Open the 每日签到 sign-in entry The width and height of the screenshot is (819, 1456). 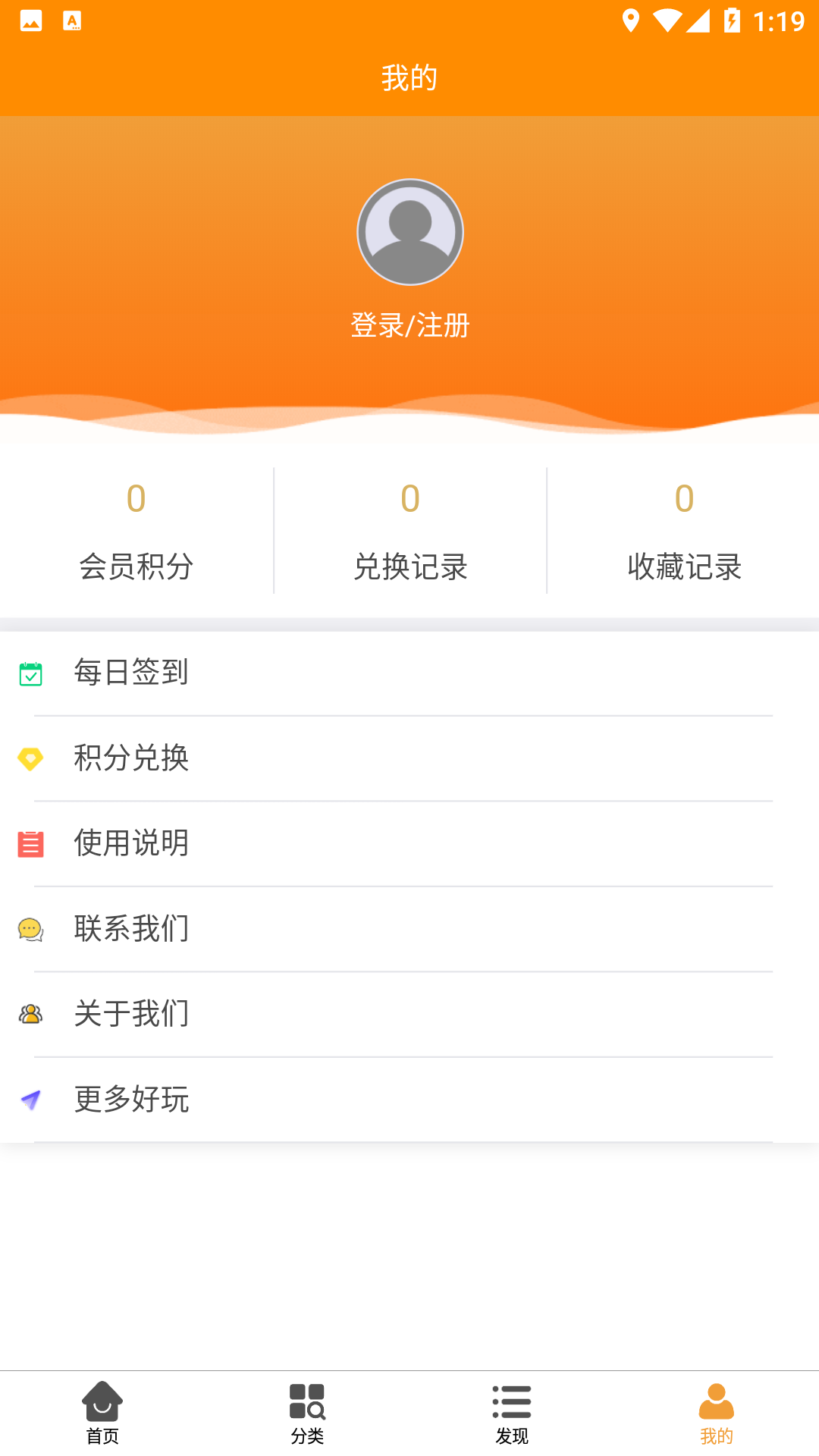click(130, 673)
